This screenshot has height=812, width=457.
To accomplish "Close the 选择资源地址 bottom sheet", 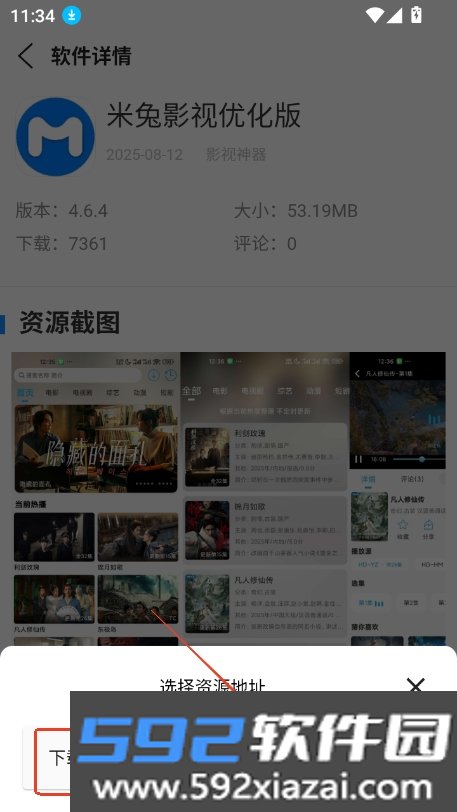I will [x=416, y=685].
